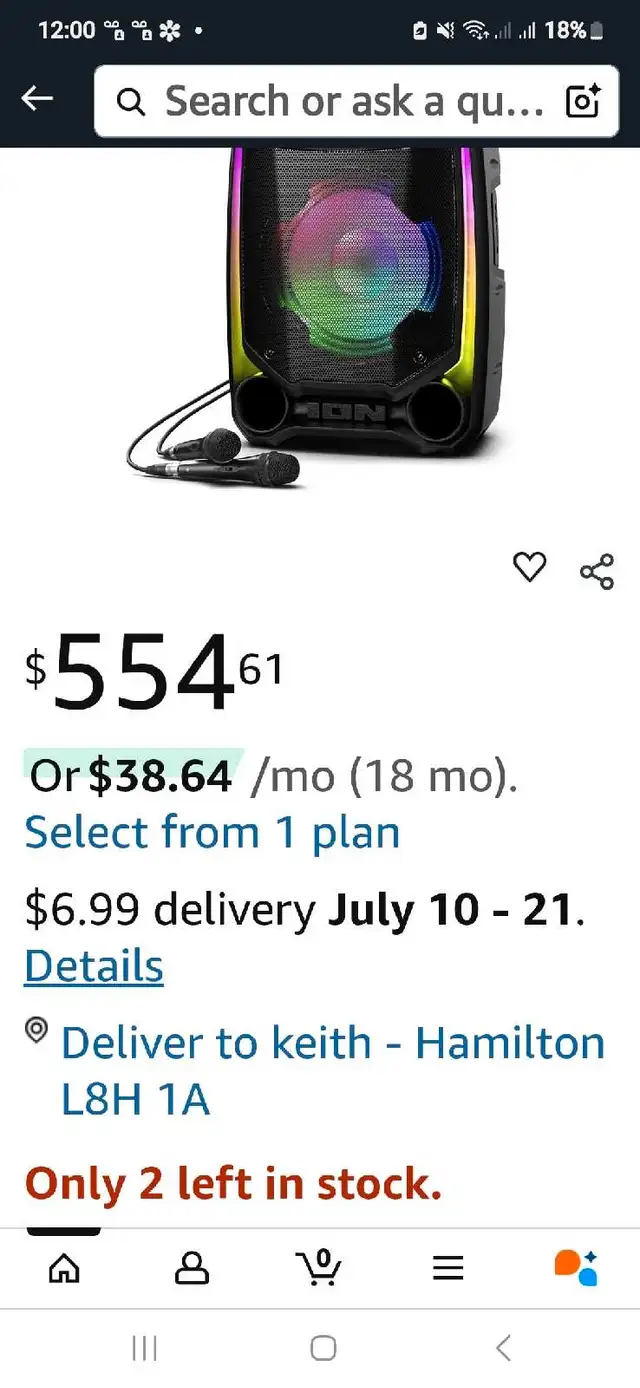Screen dimensions: 640x1388
Task: Open the Rufus AI assistant tab
Action: (x=576, y=1267)
